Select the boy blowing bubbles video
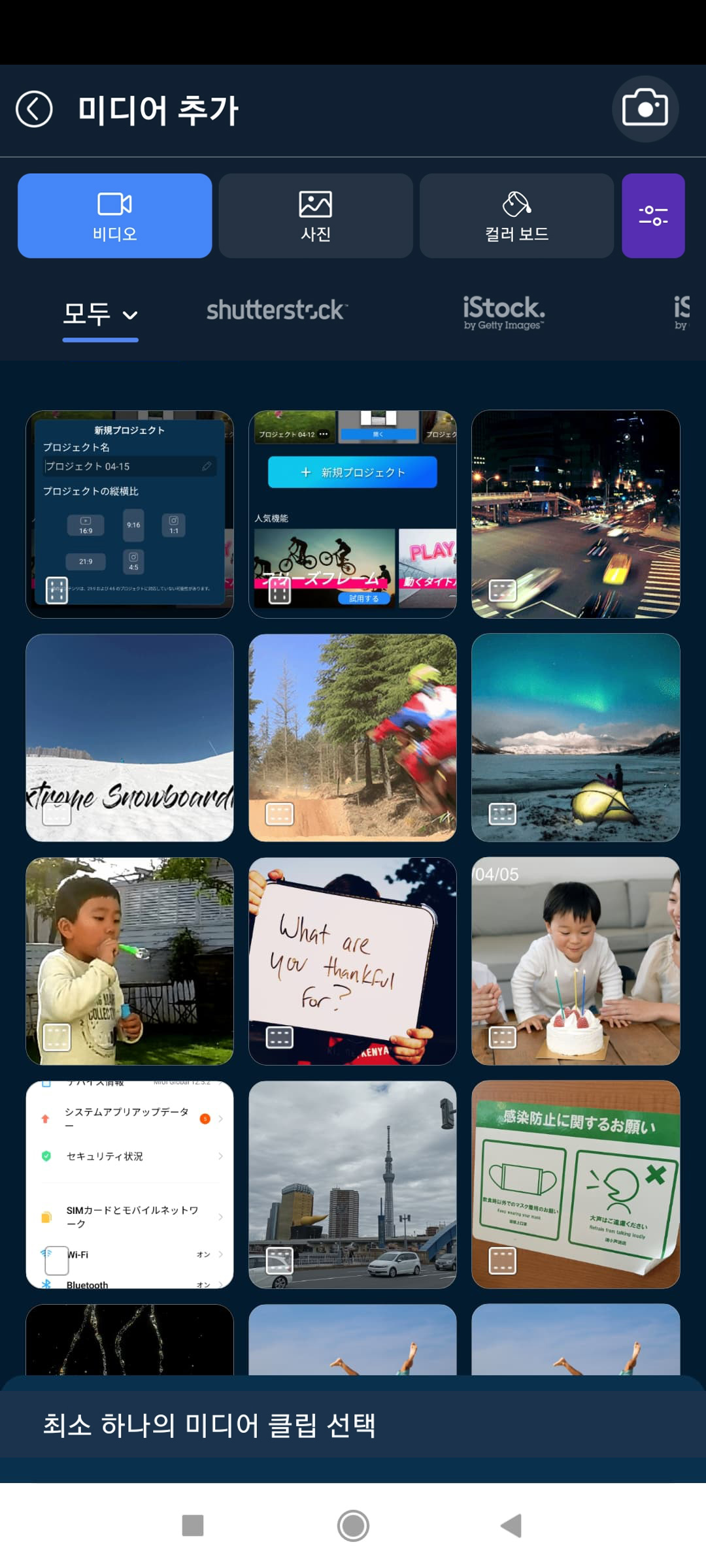 pyautogui.click(x=129, y=961)
